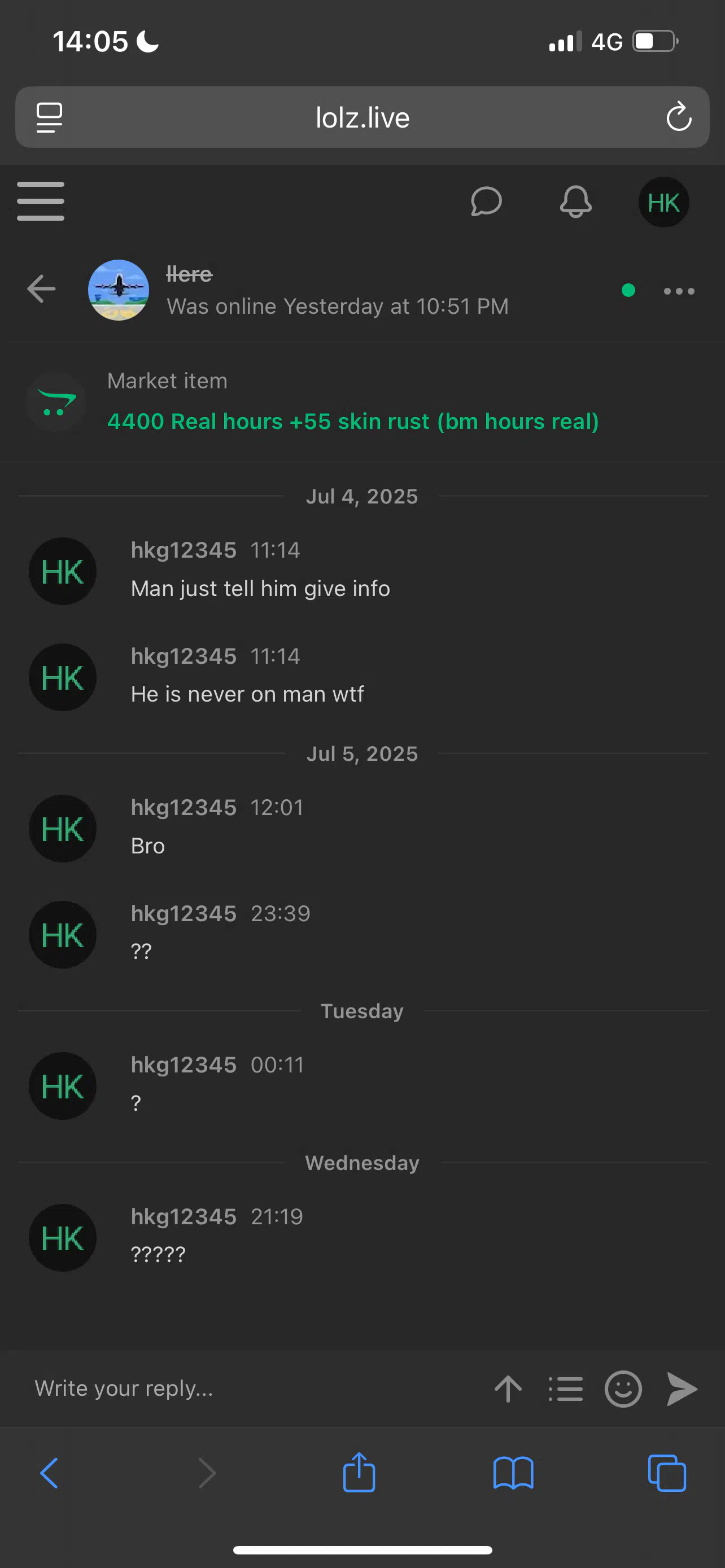Viewport: 725px width, 1568px height.
Task: Open the conversation three-dot options menu
Action: [679, 291]
